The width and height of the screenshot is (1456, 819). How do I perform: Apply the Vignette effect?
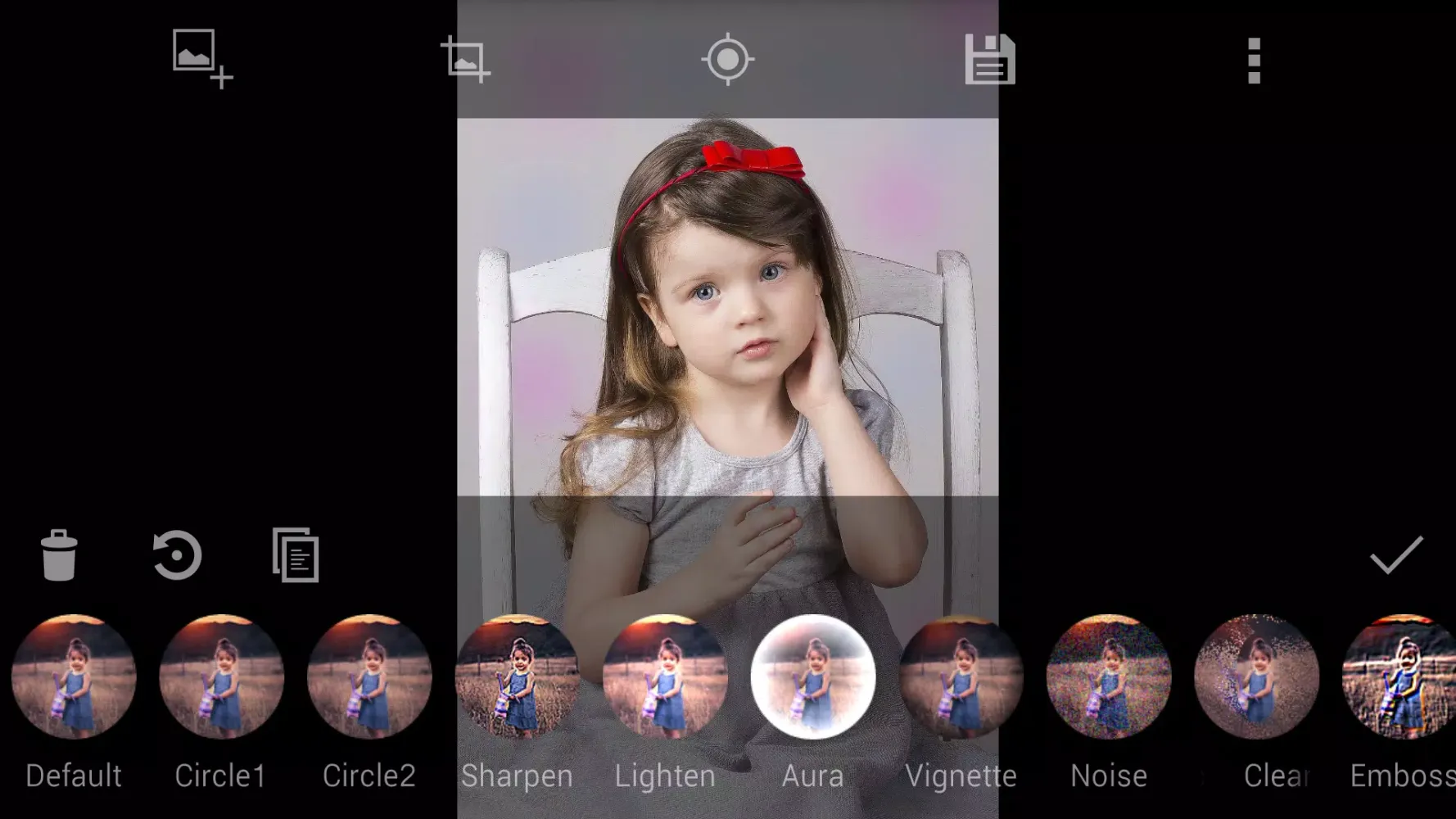pos(961,676)
